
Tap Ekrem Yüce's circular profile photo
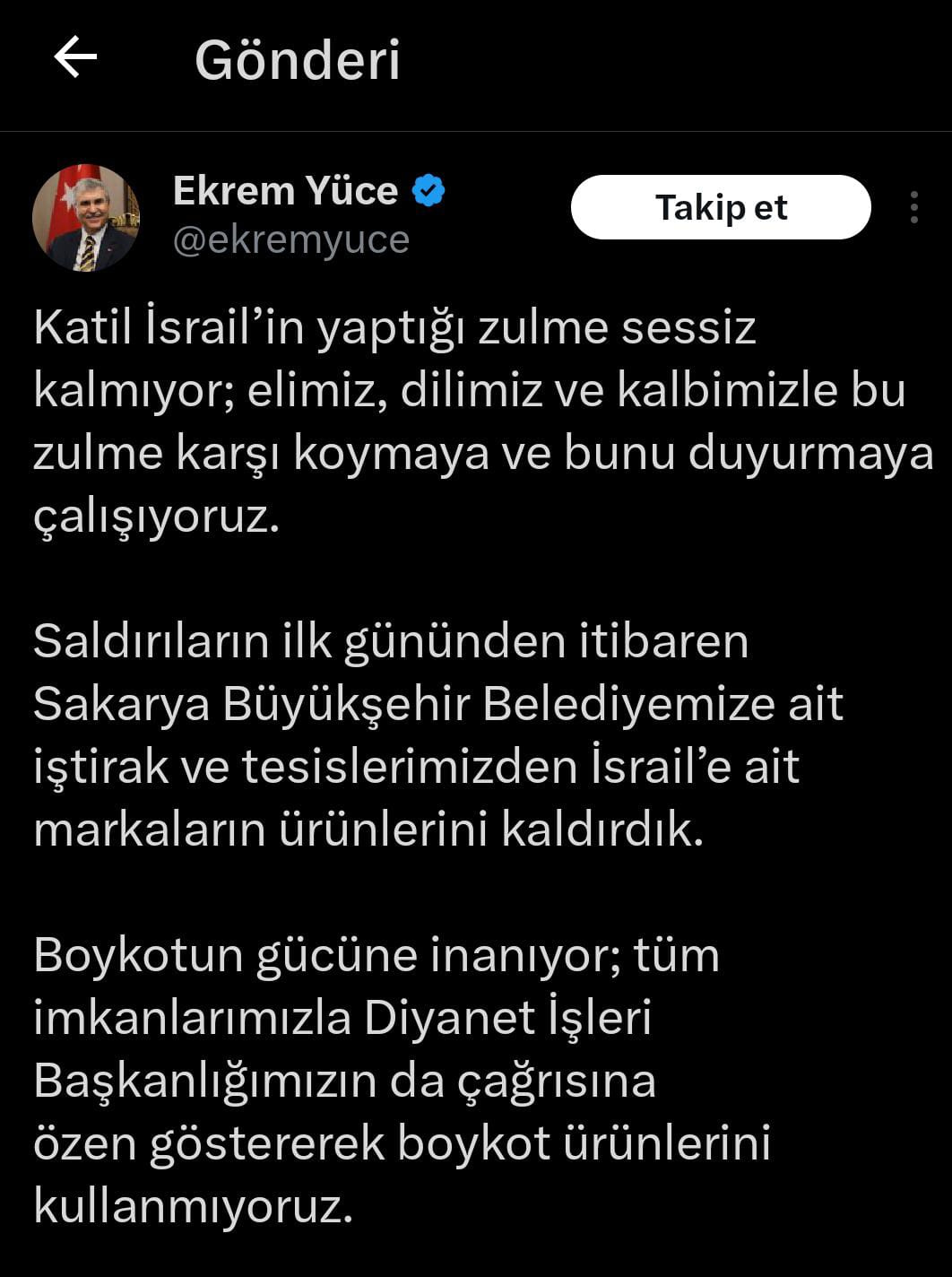[x=88, y=213]
